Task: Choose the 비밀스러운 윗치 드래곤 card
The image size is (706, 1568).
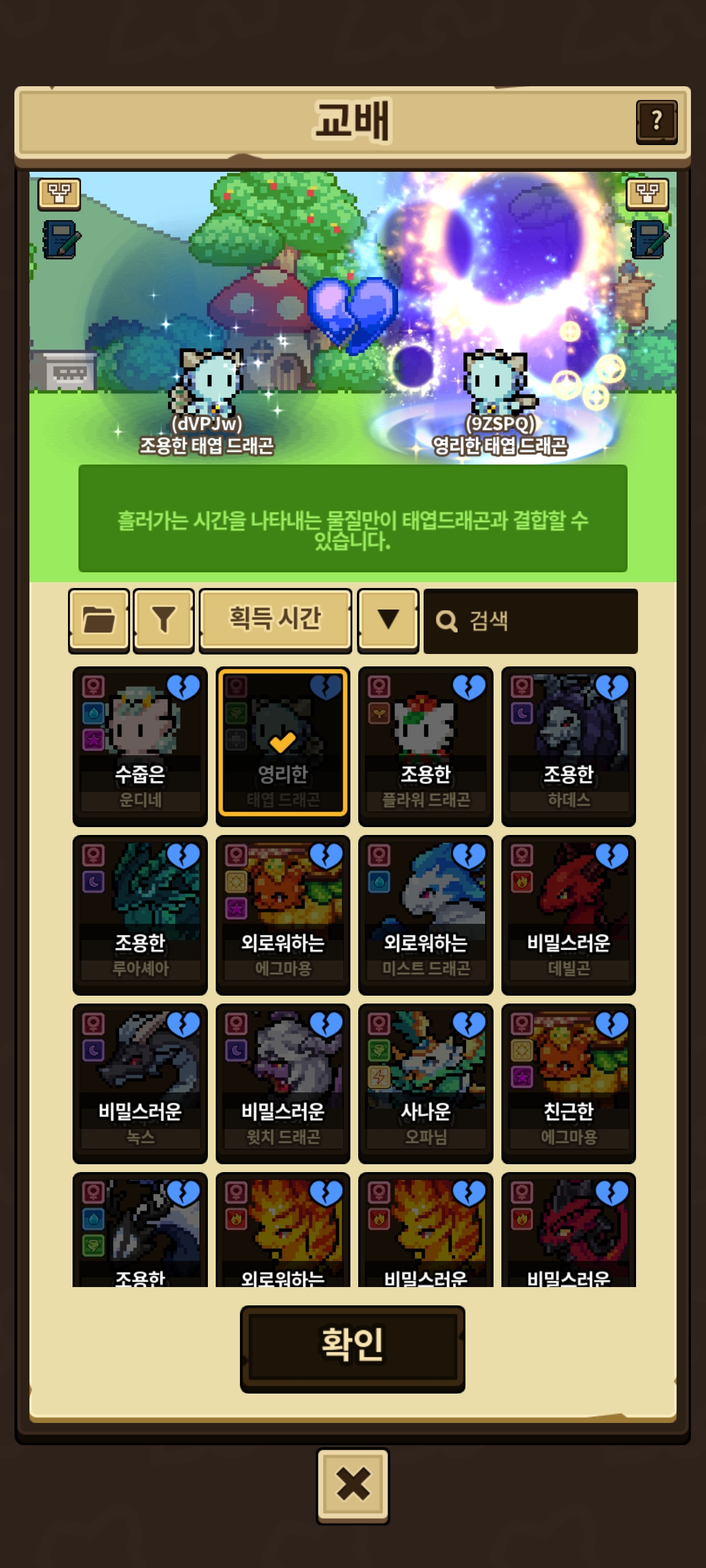Action: [282, 1083]
